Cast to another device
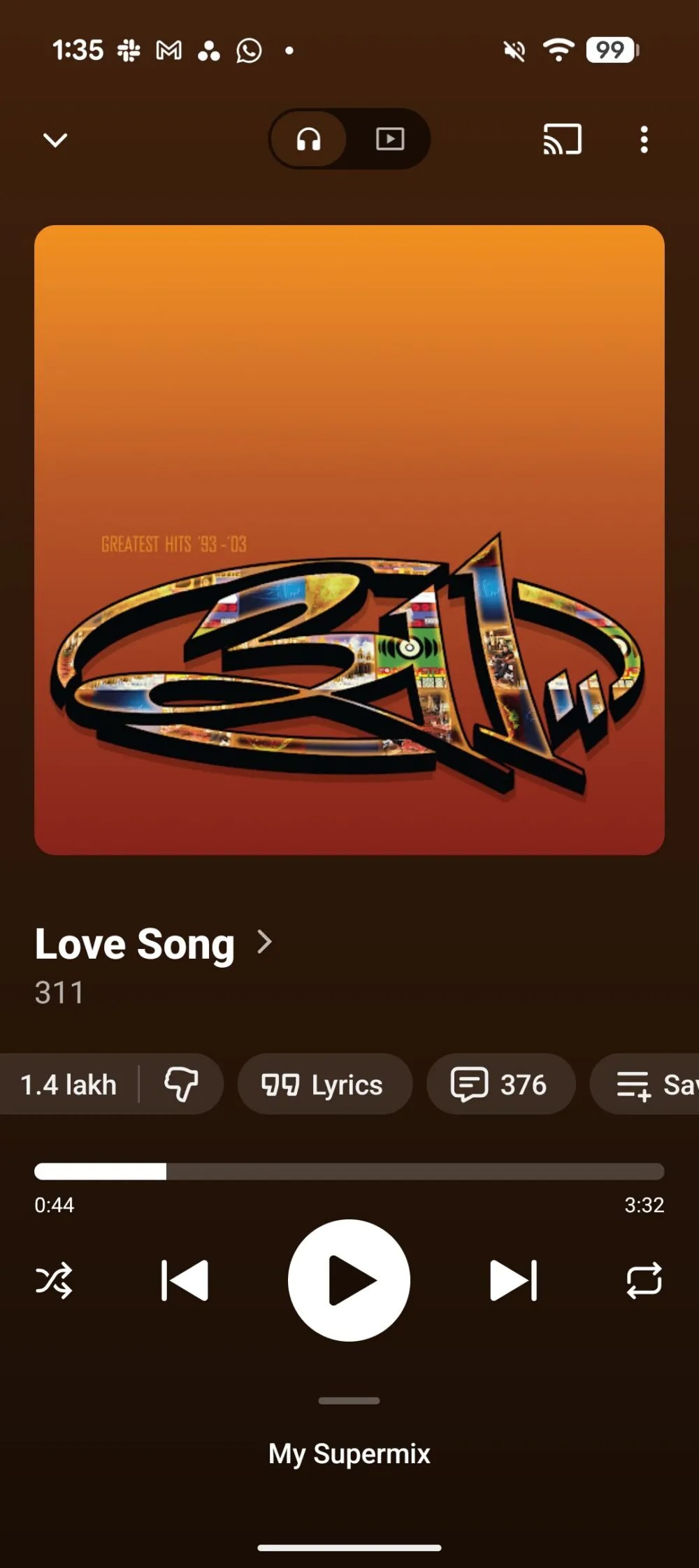This screenshot has width=699, height=1568. (562, 139)
